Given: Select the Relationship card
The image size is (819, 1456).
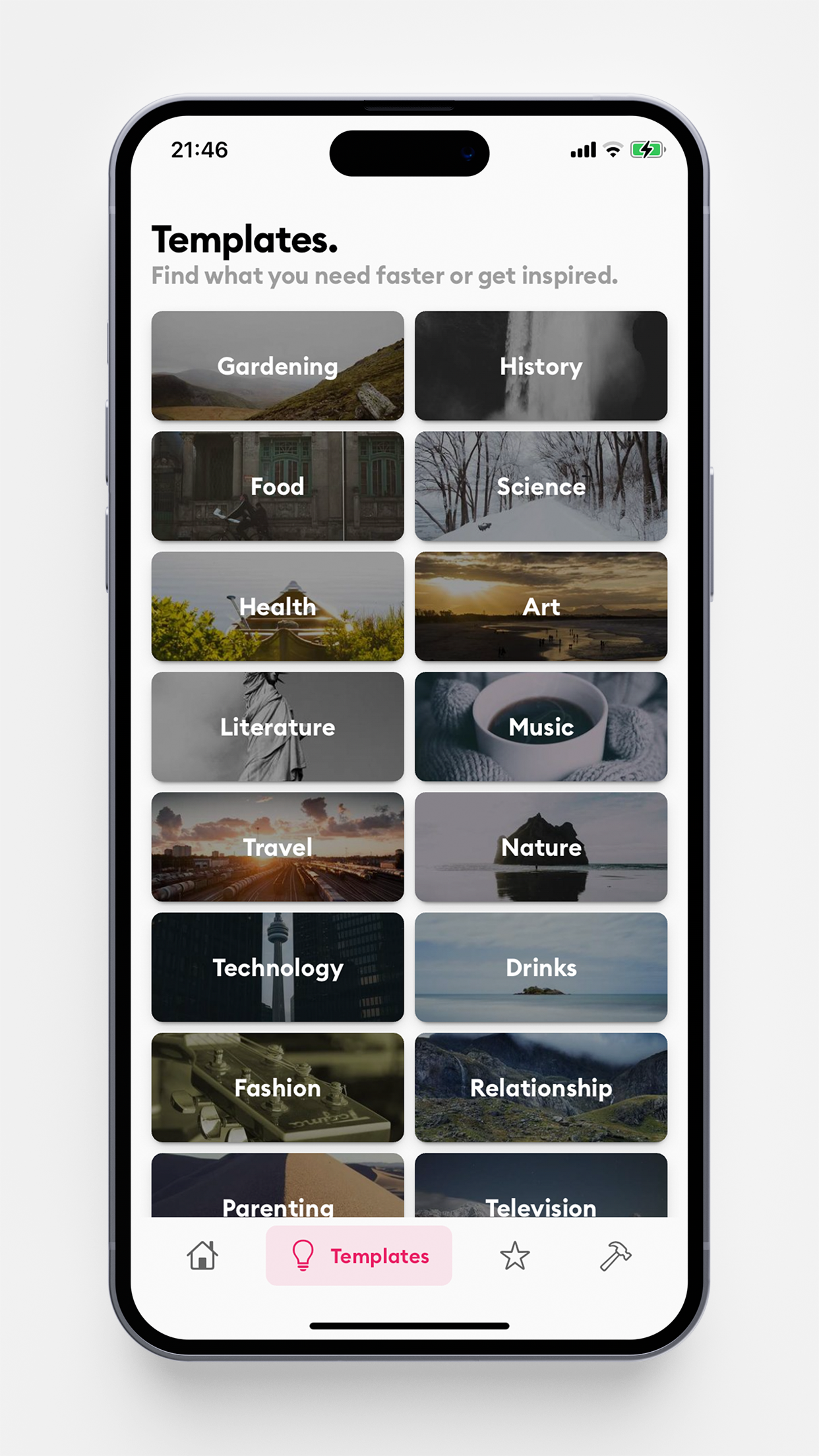Looking at the screenshot, I should click(541, 1087).
